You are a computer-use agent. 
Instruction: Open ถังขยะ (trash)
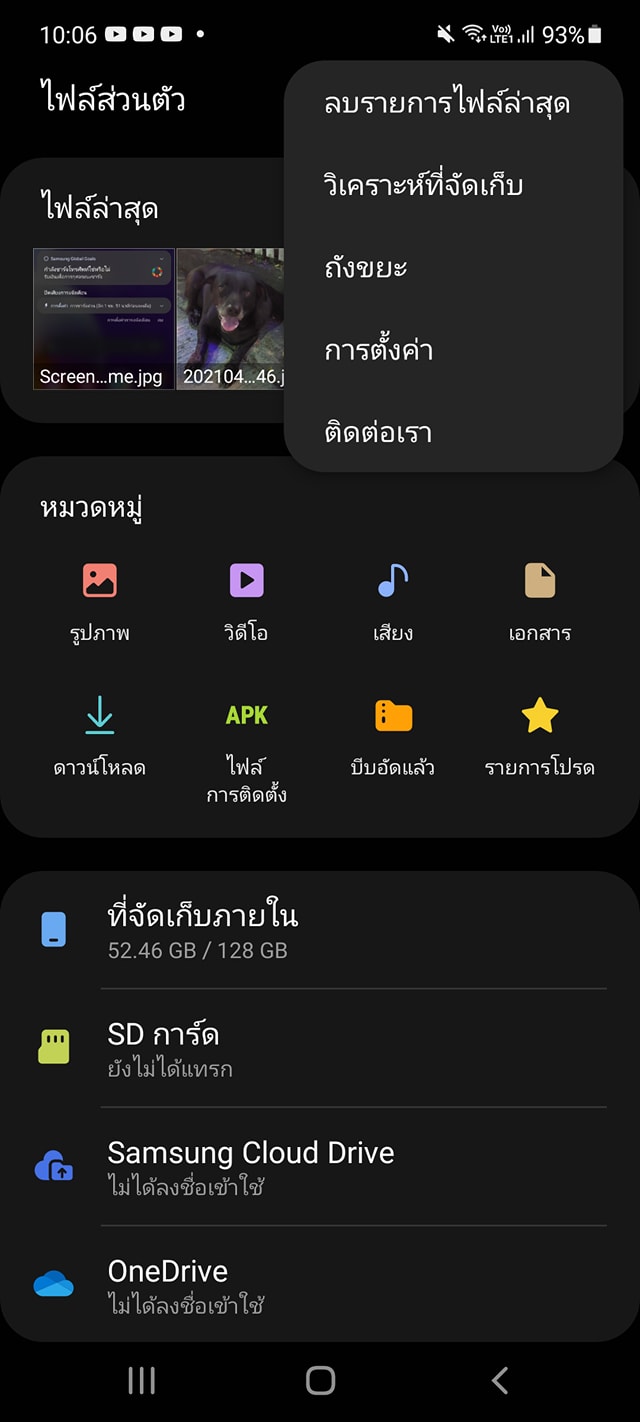click(366, 268)
